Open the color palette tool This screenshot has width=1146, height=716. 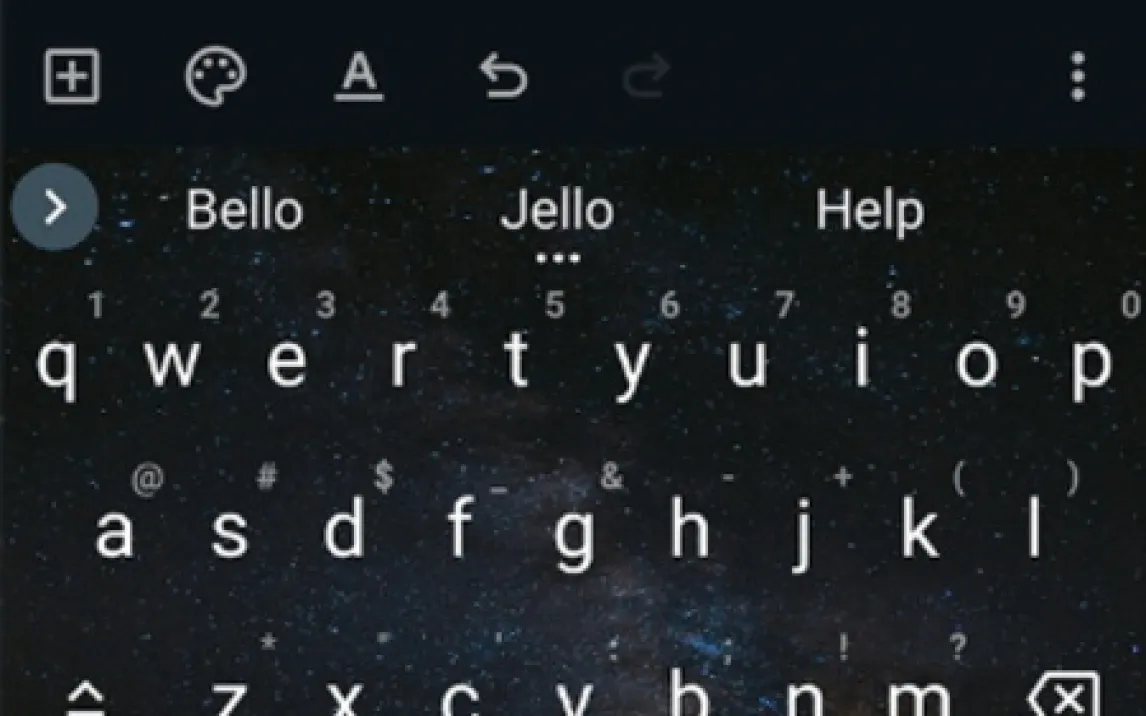216,76
